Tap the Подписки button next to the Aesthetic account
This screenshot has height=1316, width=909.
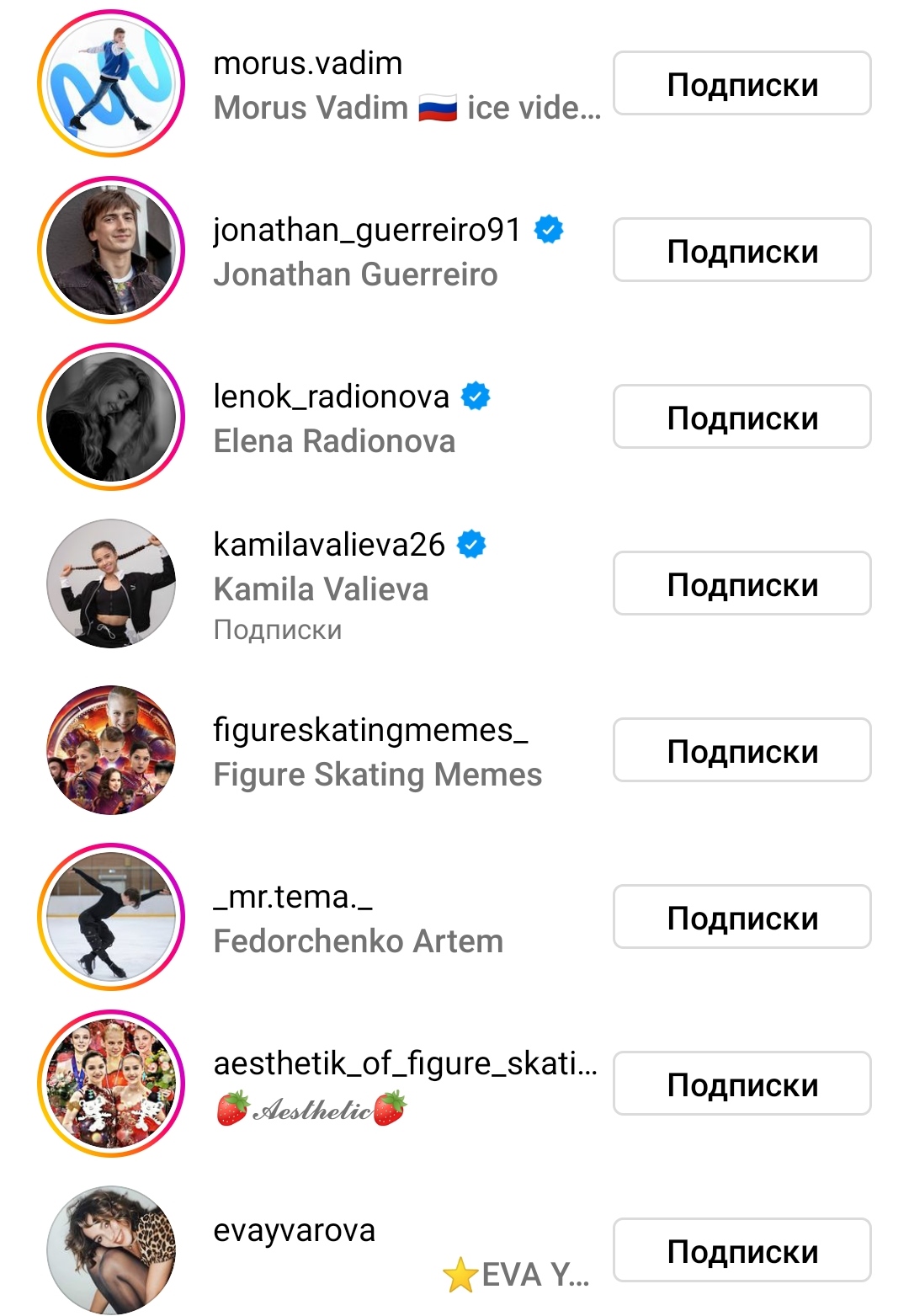[x=742, y=1084]
